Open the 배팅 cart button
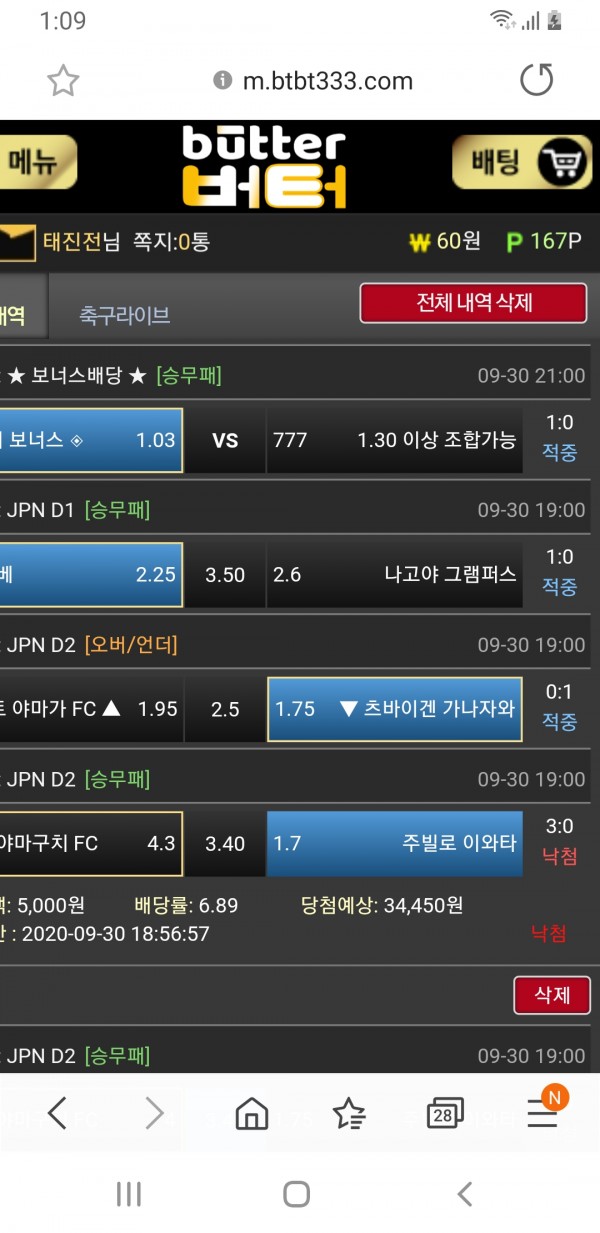The width and height of the screenshot is (600, 1233). click(x=521, y=162)
